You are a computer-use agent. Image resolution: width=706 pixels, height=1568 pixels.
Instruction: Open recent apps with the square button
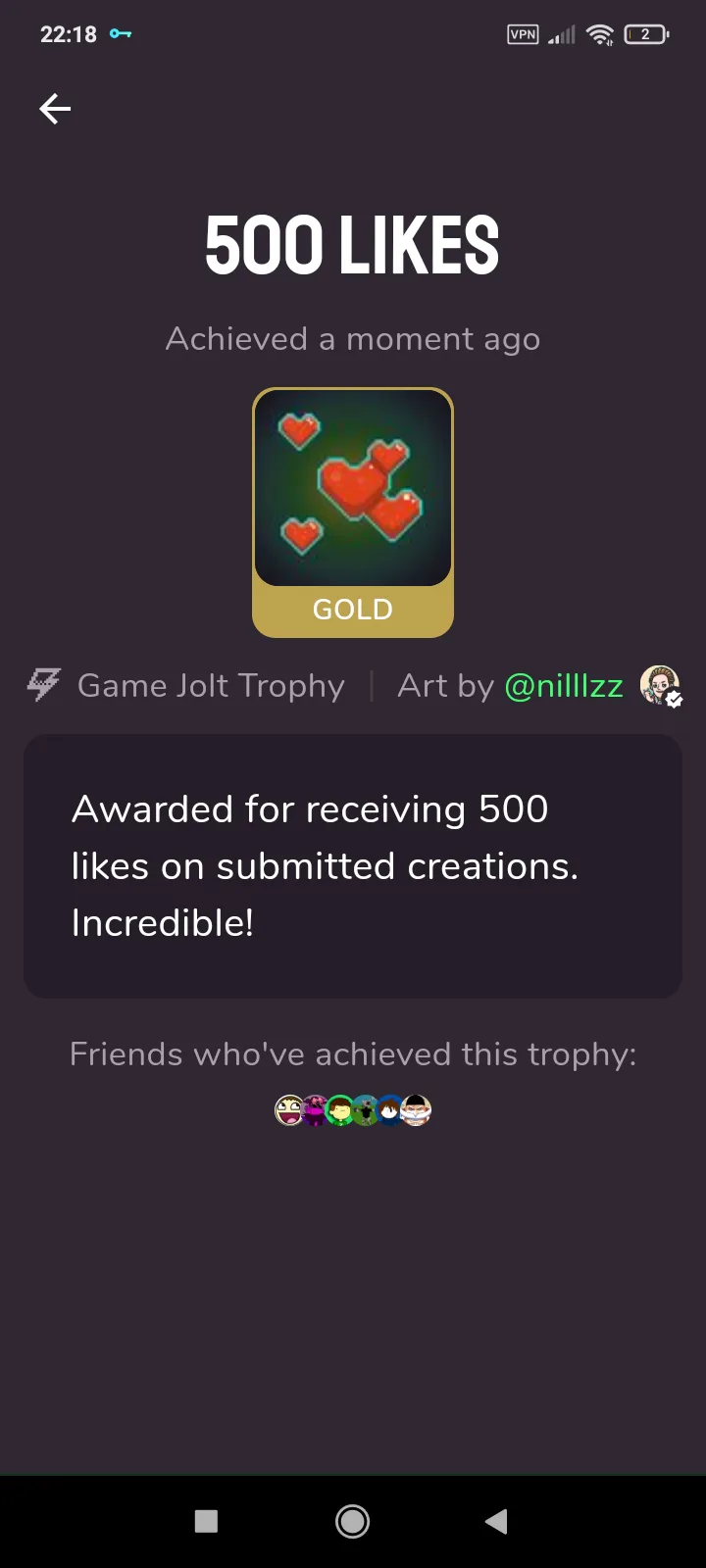tap(206, 1521)
